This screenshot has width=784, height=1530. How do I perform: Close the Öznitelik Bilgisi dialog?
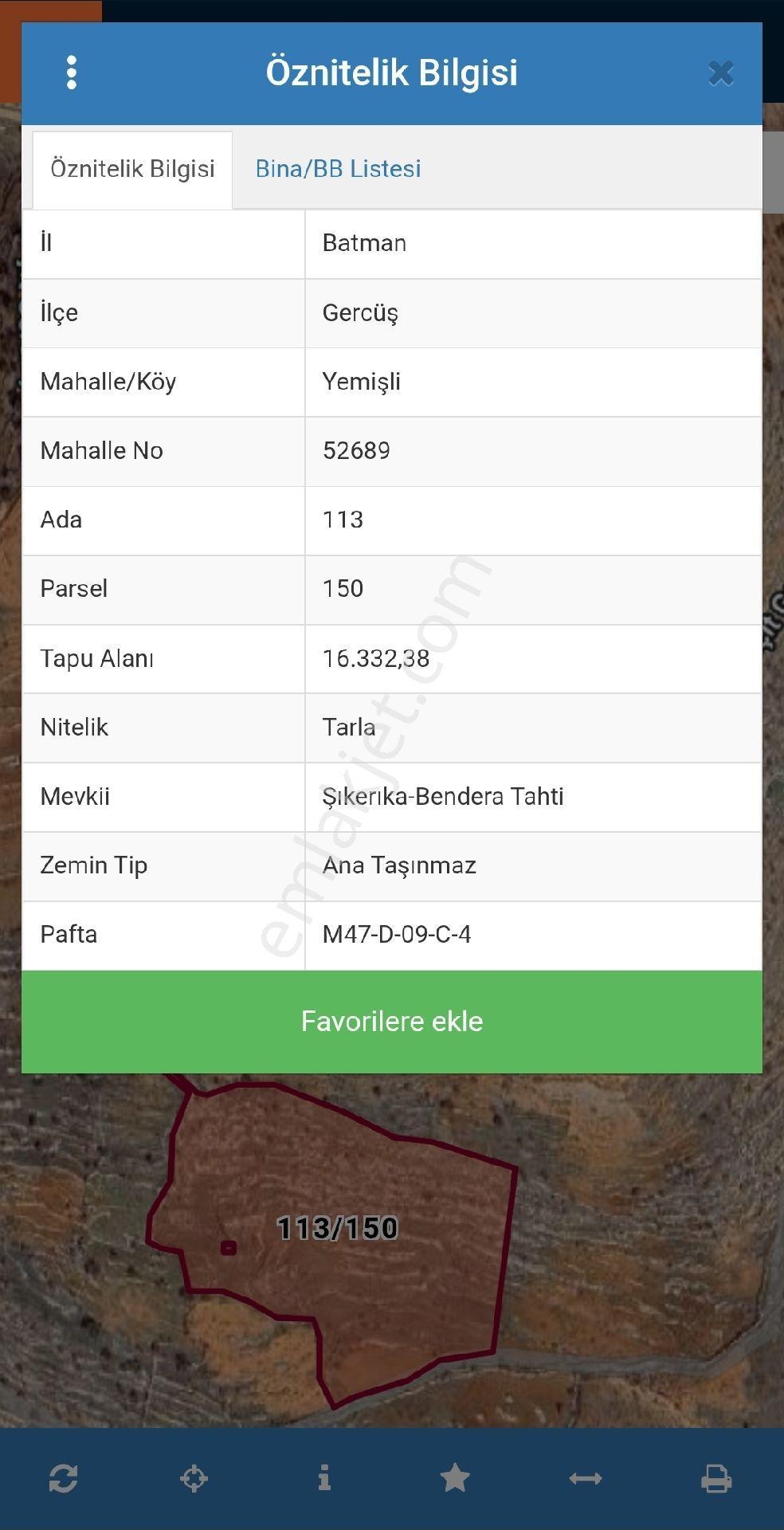point(721,73)
